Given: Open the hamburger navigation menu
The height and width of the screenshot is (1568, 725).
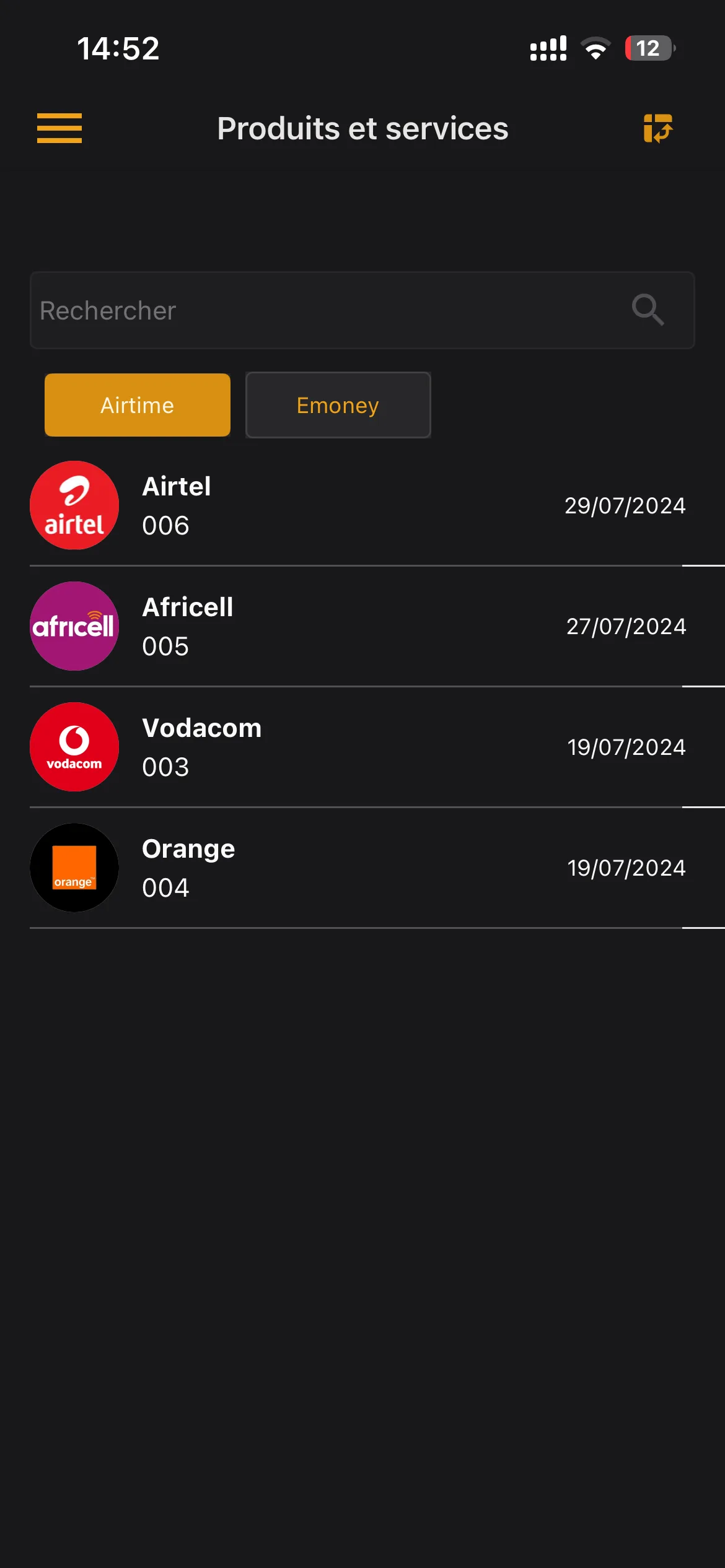Looking at the screenshot, I should pyautogui.click(x=60, y=129).
